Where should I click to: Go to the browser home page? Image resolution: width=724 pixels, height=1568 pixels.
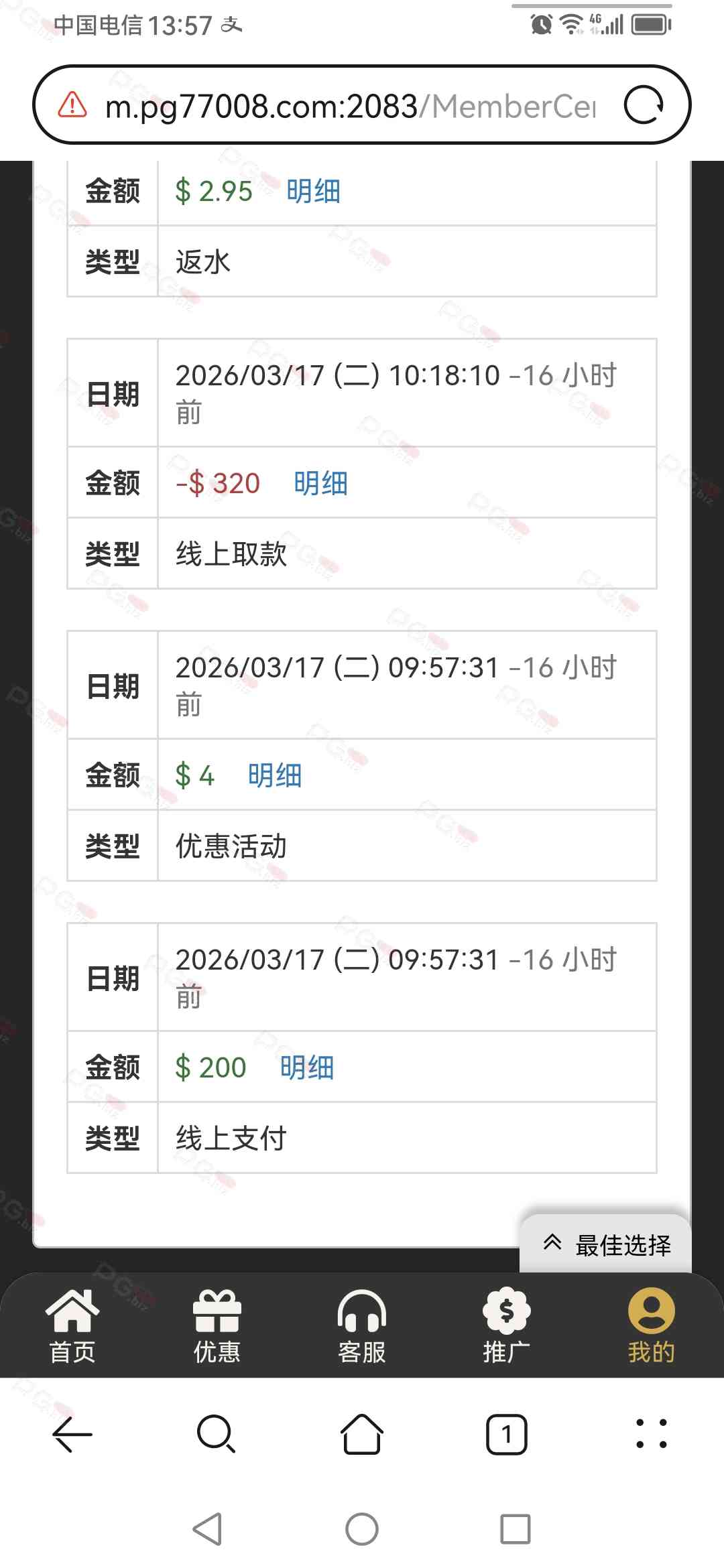tap(362, 1435)
